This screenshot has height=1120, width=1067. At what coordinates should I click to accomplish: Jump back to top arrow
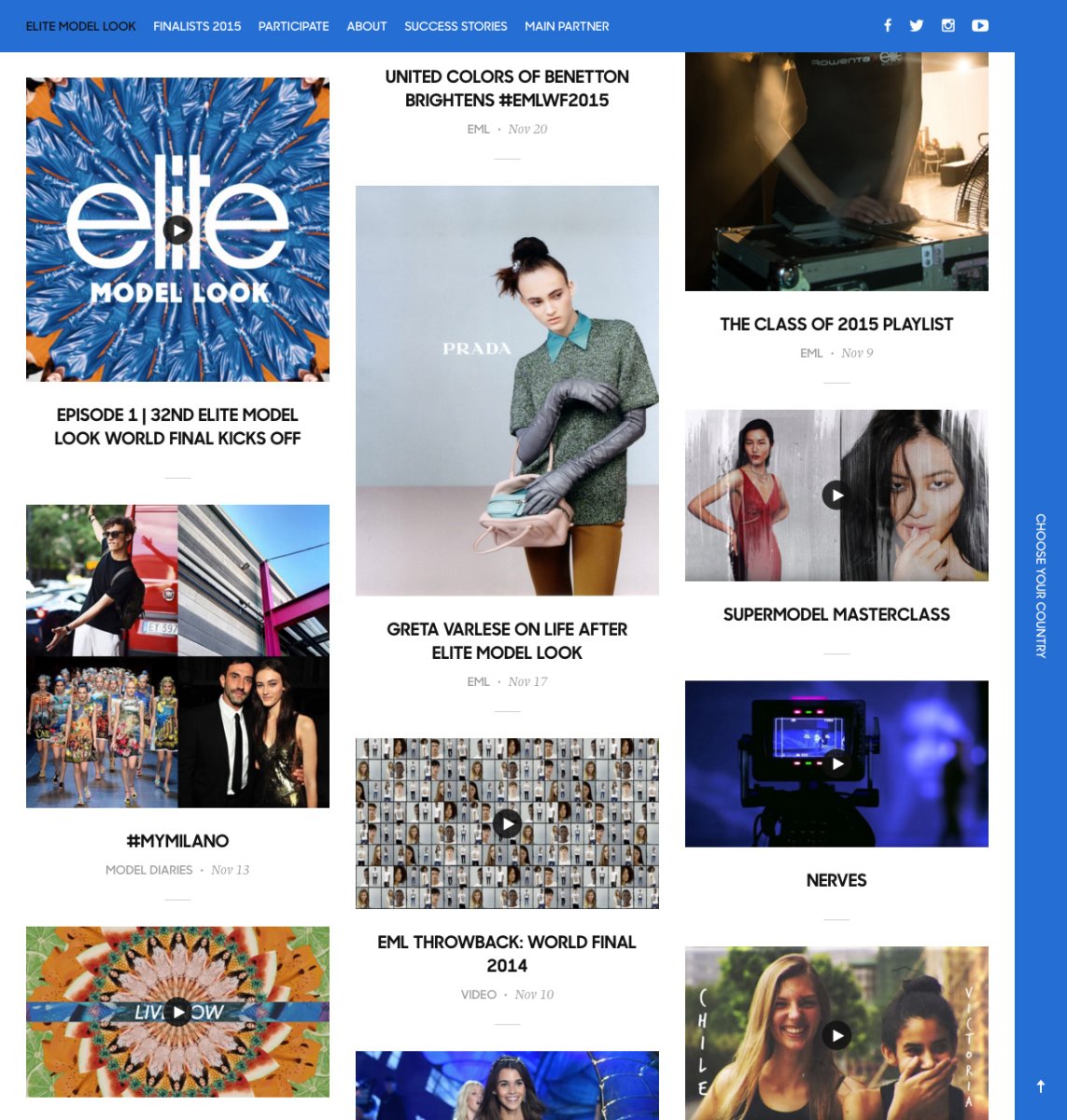(1040, 1085)
